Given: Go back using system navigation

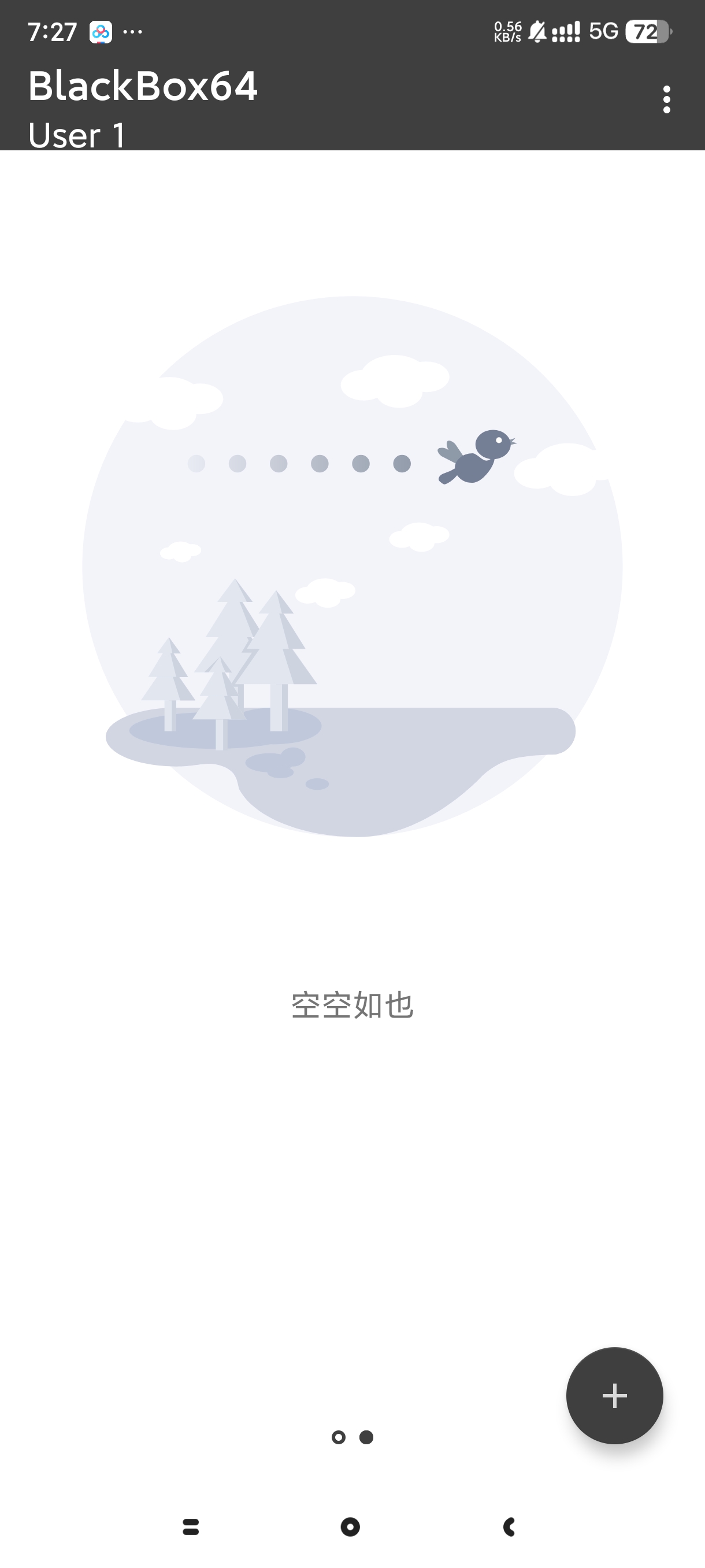Looking at the screenshot, I should (510, 1526).
